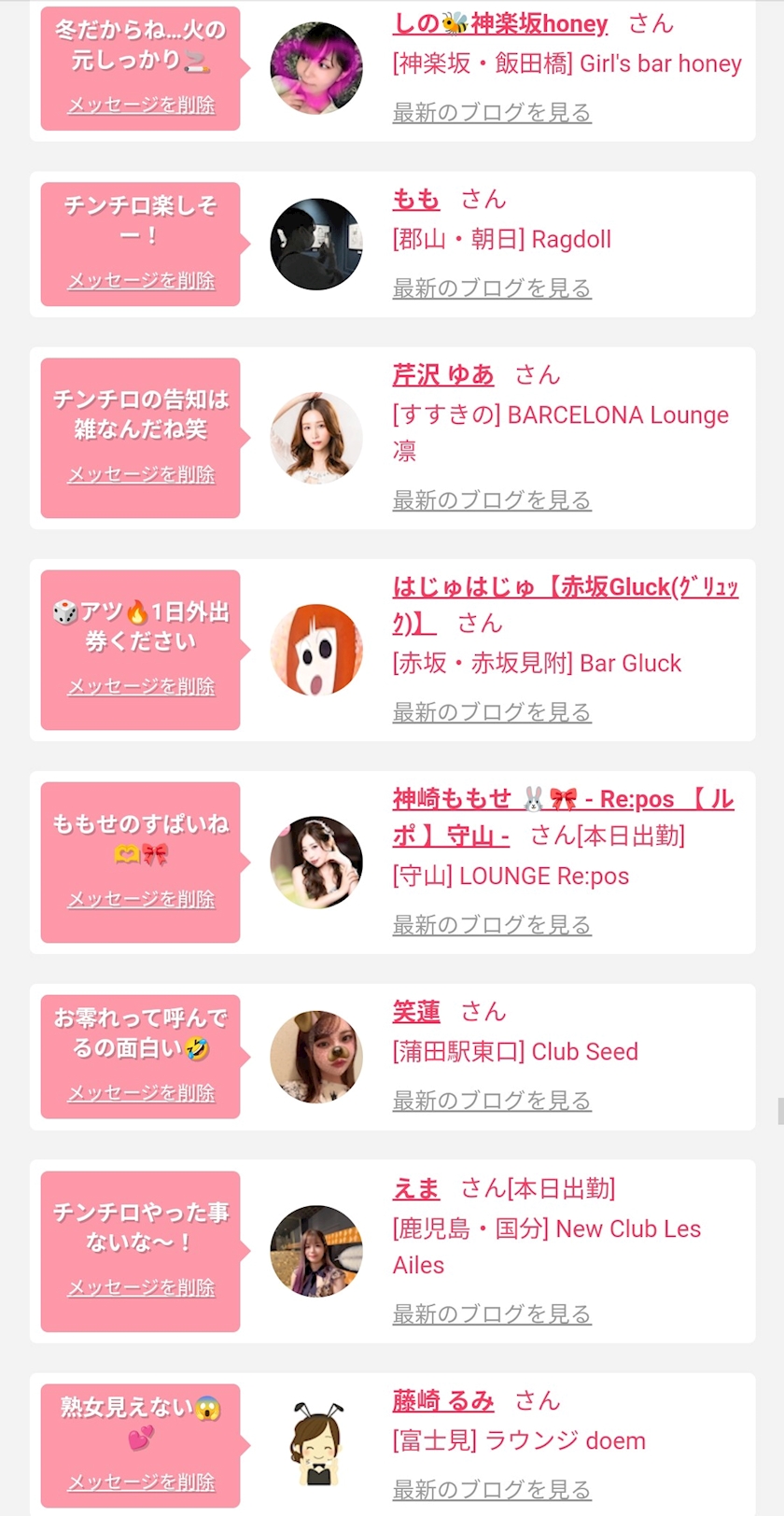Open はじゅはじゅ【赤坂Gluck】profile link
Screen dimensions: 784x1516
566,604
